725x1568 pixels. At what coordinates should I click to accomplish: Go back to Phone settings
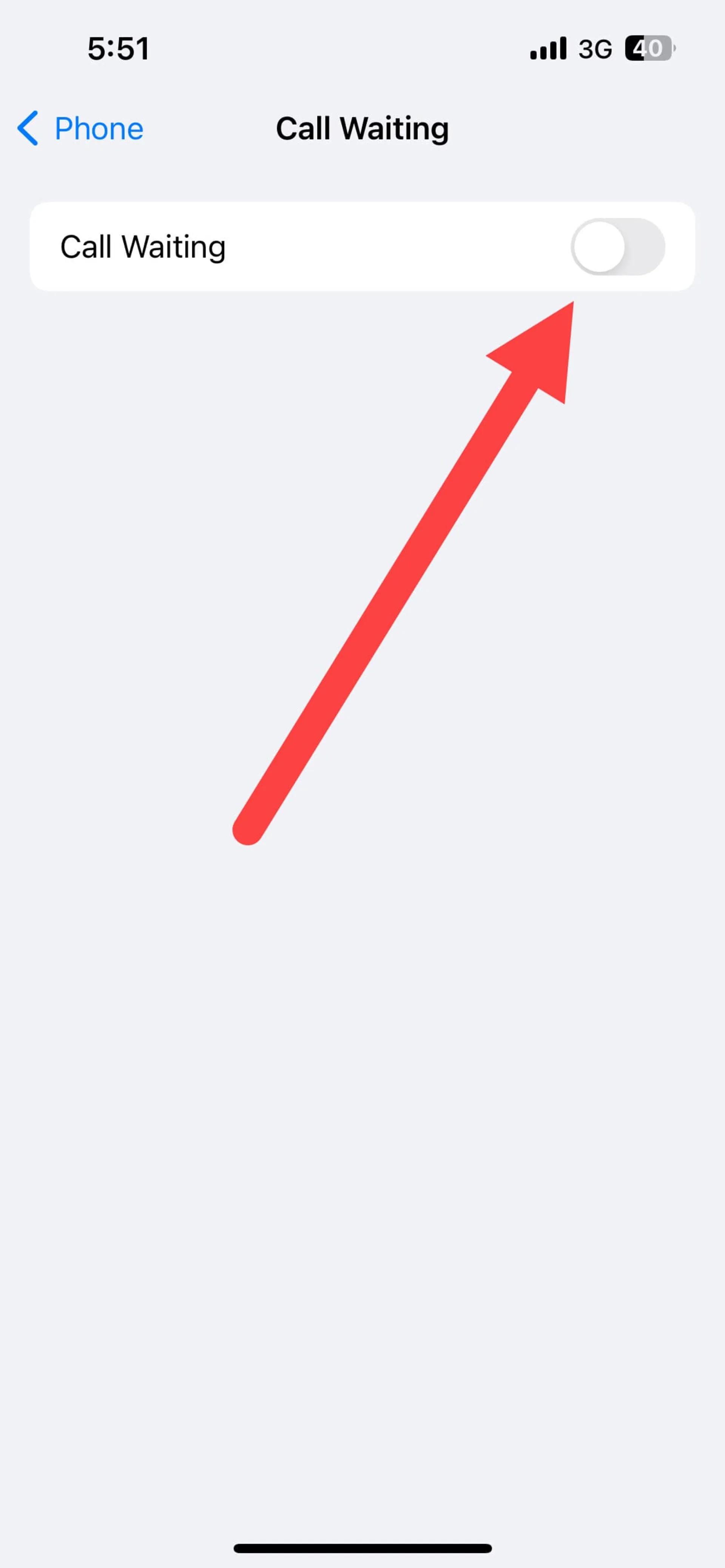click(80, 128)
